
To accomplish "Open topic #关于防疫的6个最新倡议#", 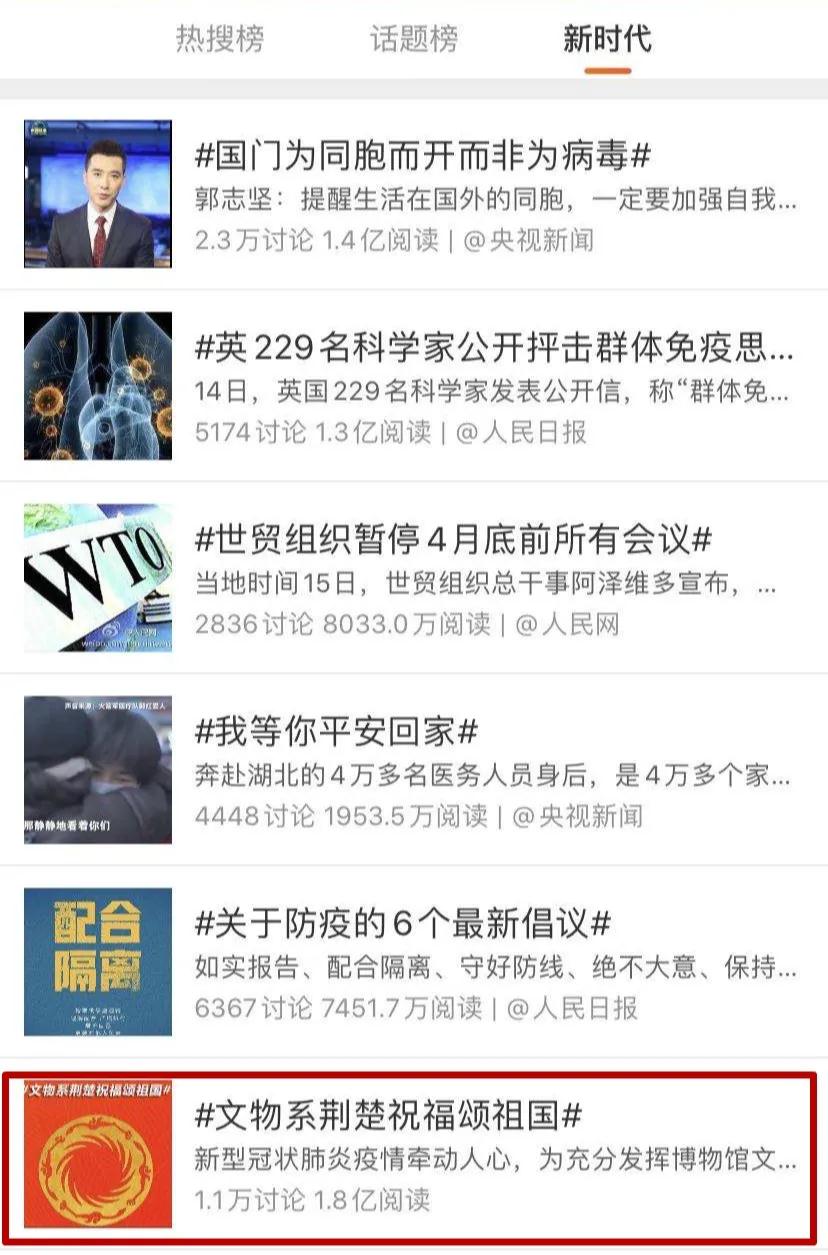I will [x=402, y=924].
